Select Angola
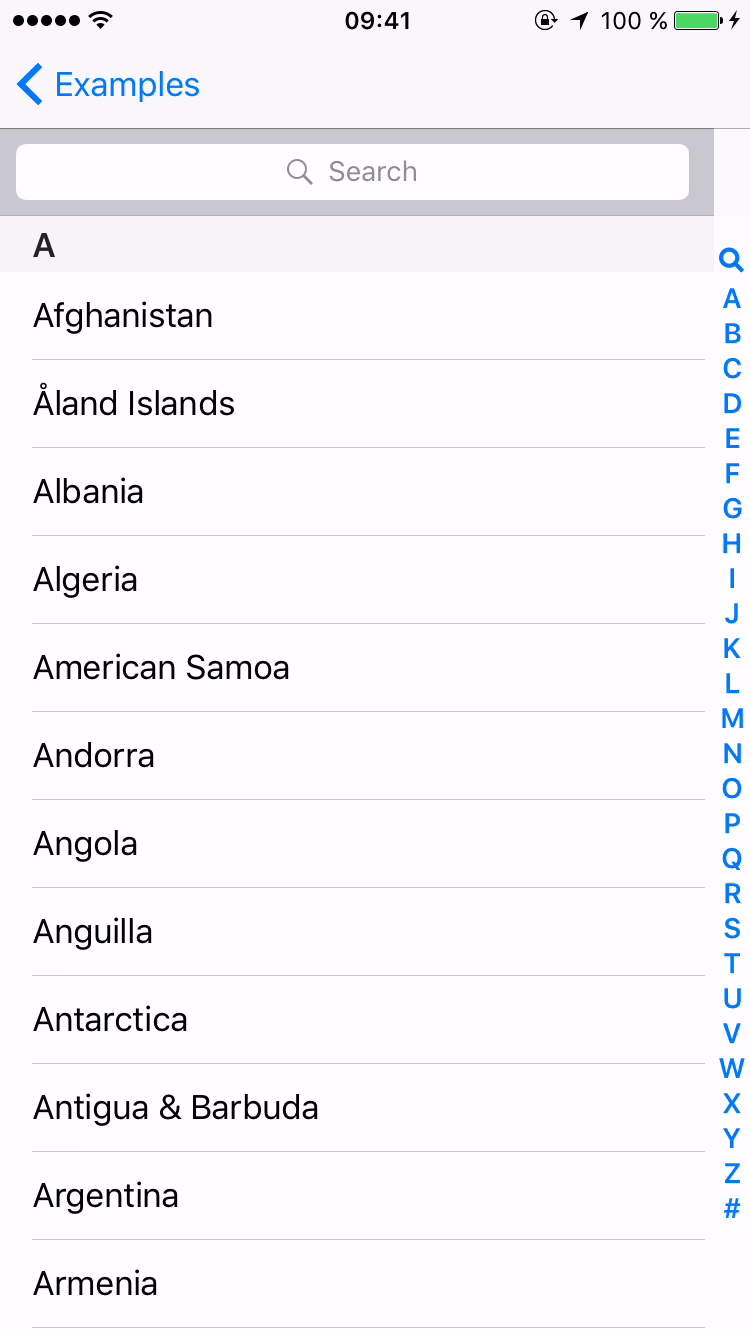 (357, 844)
